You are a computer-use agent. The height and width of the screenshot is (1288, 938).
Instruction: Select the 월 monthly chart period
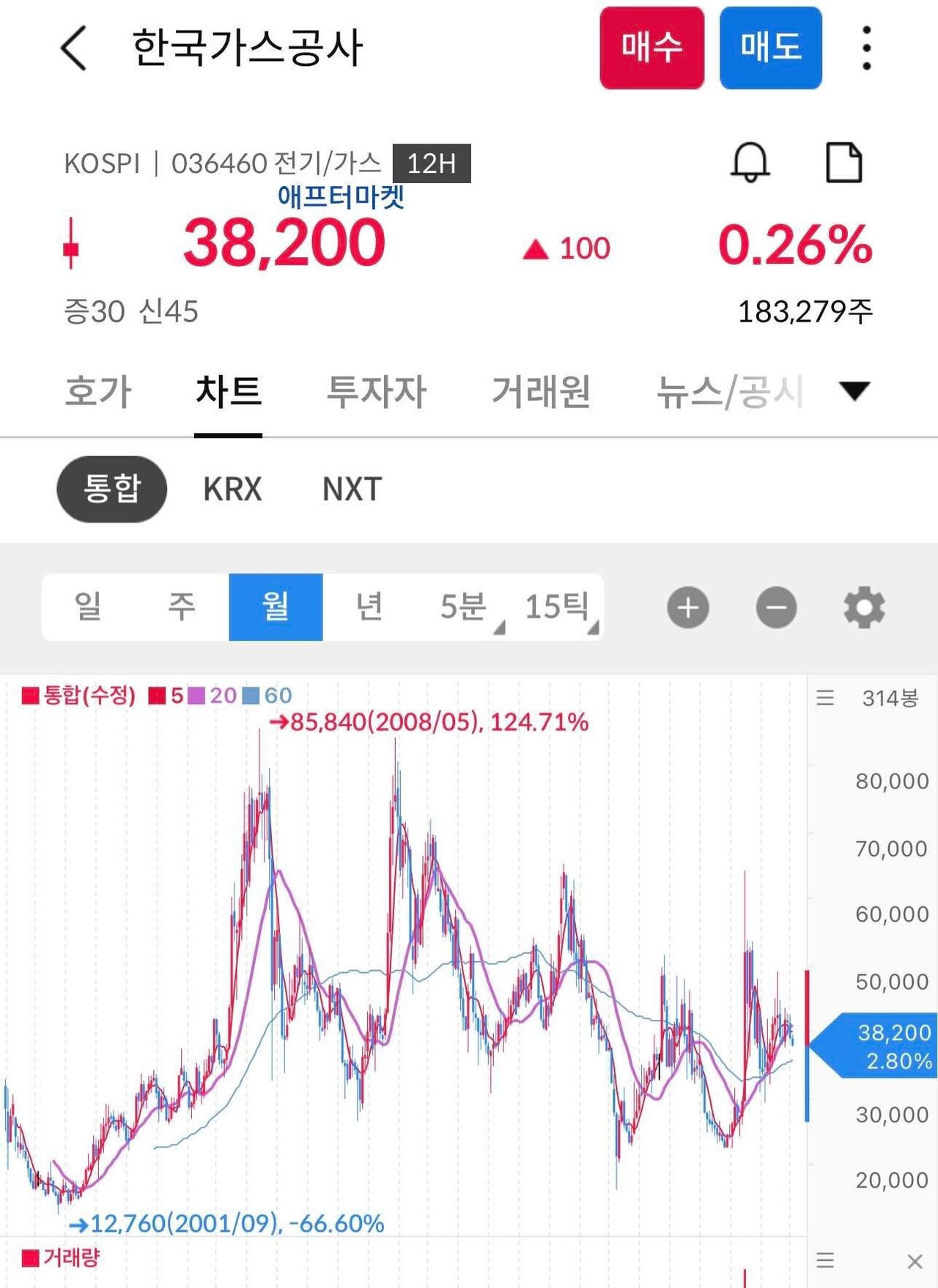tap(276, 607)
